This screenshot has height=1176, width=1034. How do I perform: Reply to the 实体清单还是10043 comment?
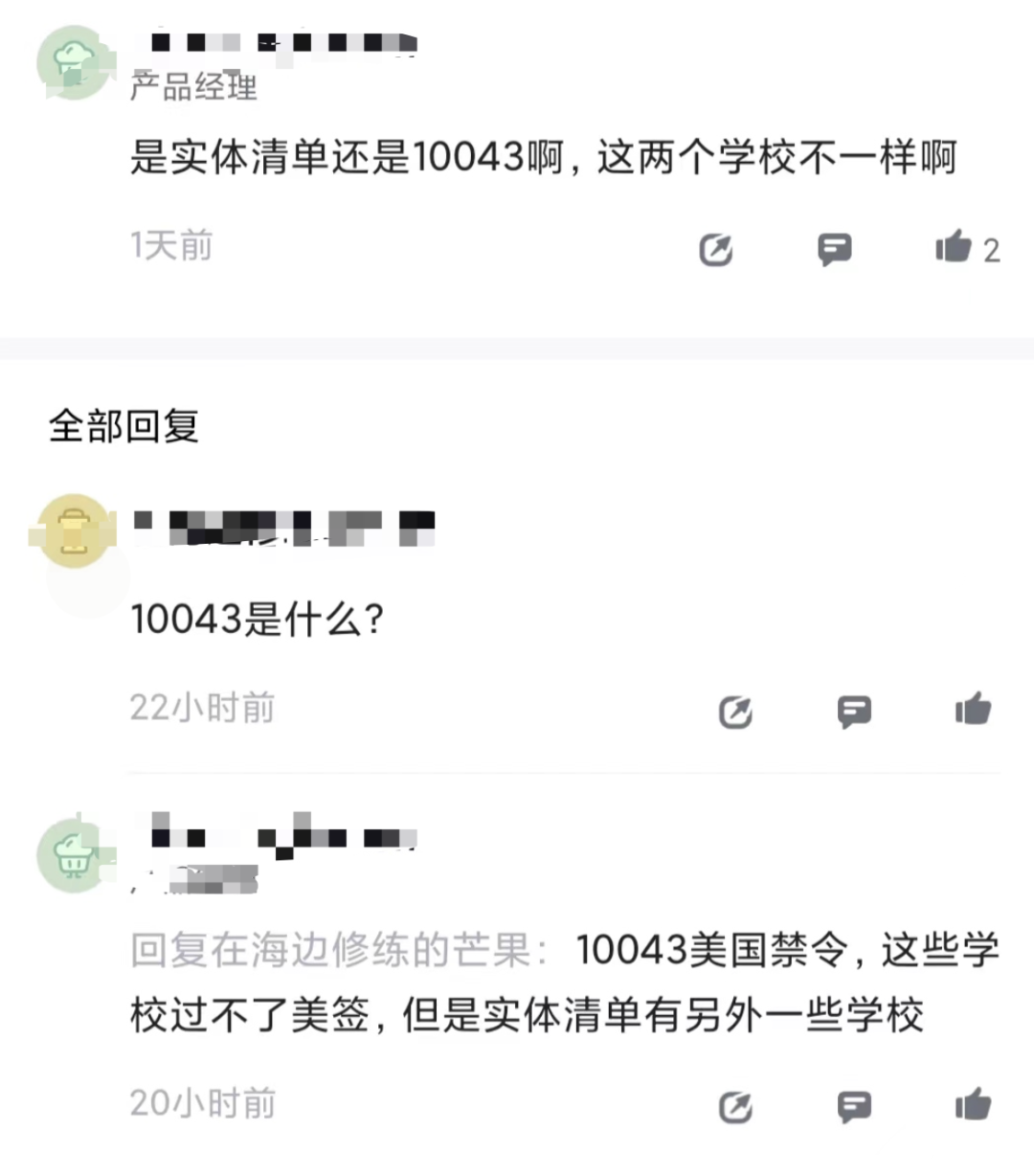click(x=834, y=249)
